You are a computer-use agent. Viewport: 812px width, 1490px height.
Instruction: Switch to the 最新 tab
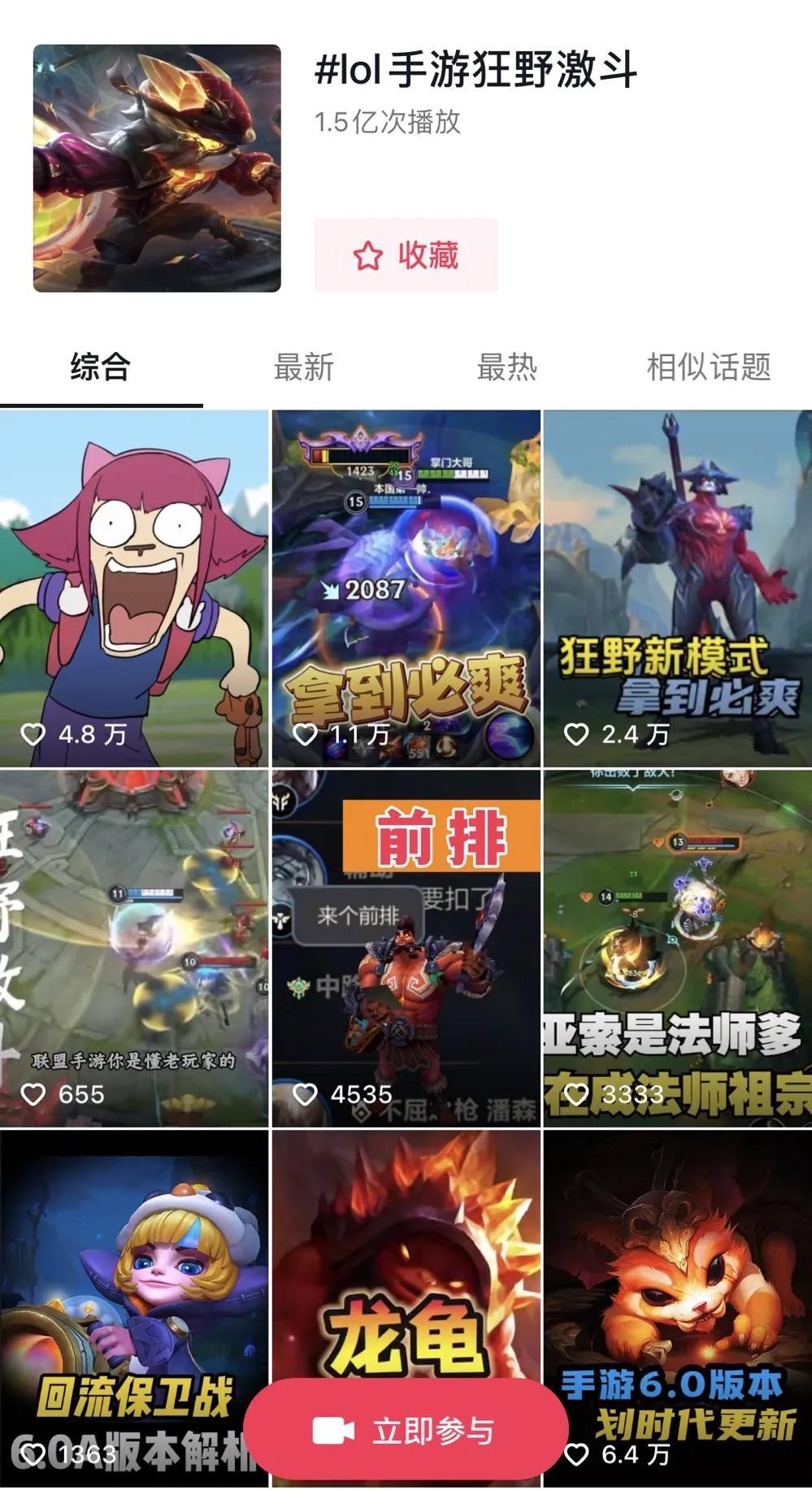click(303, 367)
